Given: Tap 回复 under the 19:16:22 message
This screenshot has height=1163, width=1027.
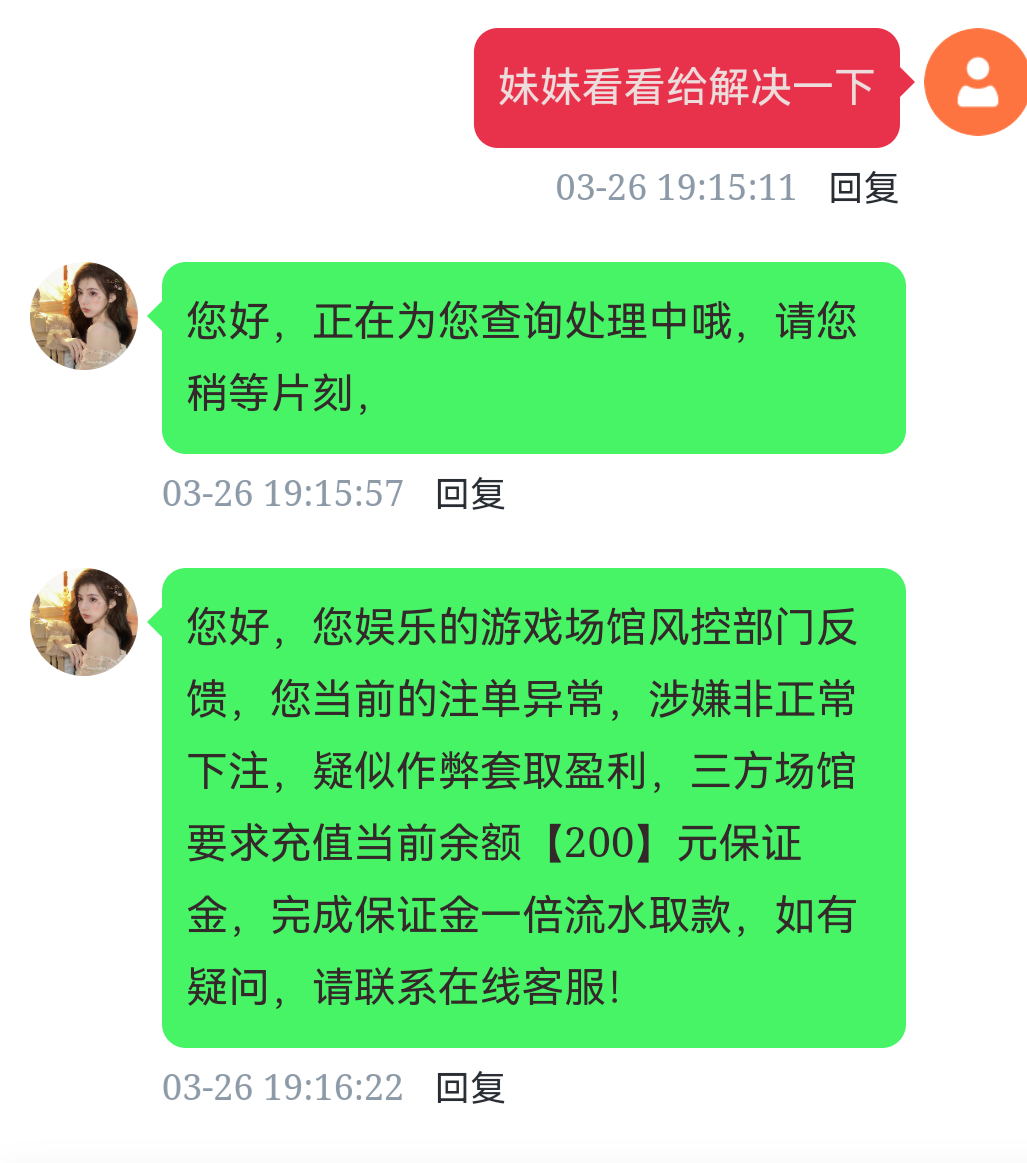Looking at the screenshot, I should pyautogui.click(x=470, y=1088).
